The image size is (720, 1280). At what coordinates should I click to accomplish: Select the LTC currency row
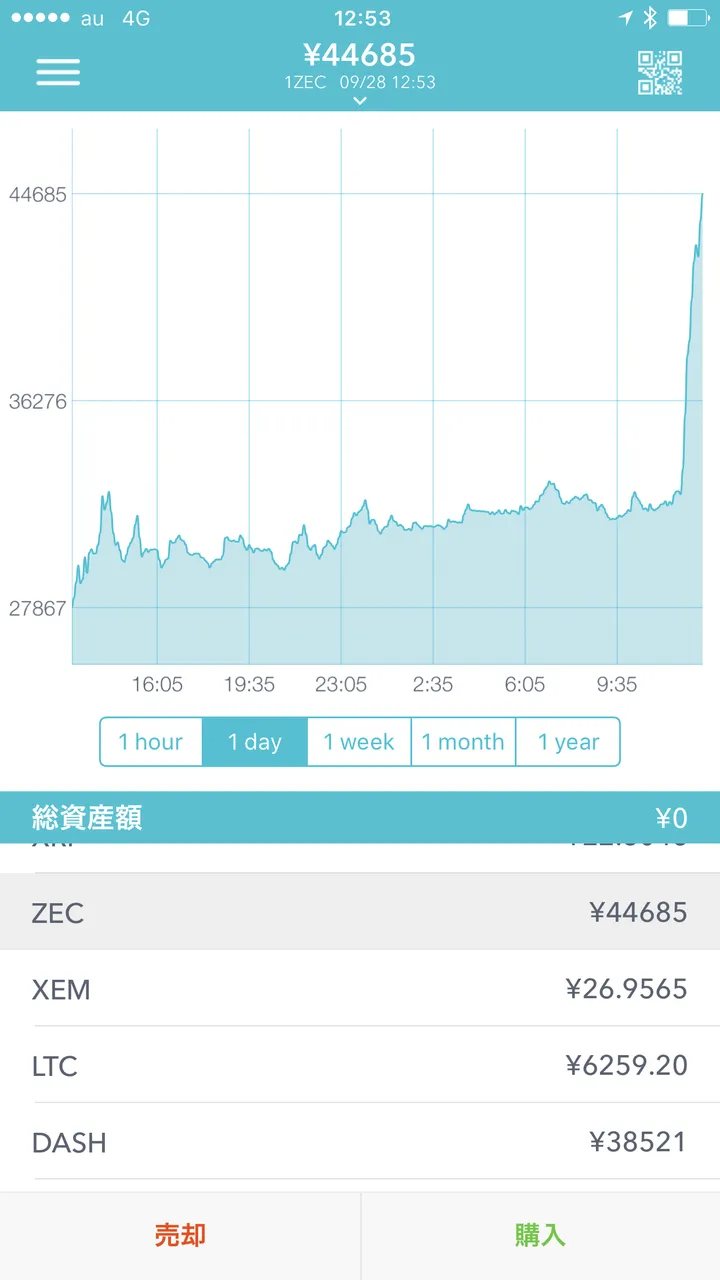[x=360, y=1065]
